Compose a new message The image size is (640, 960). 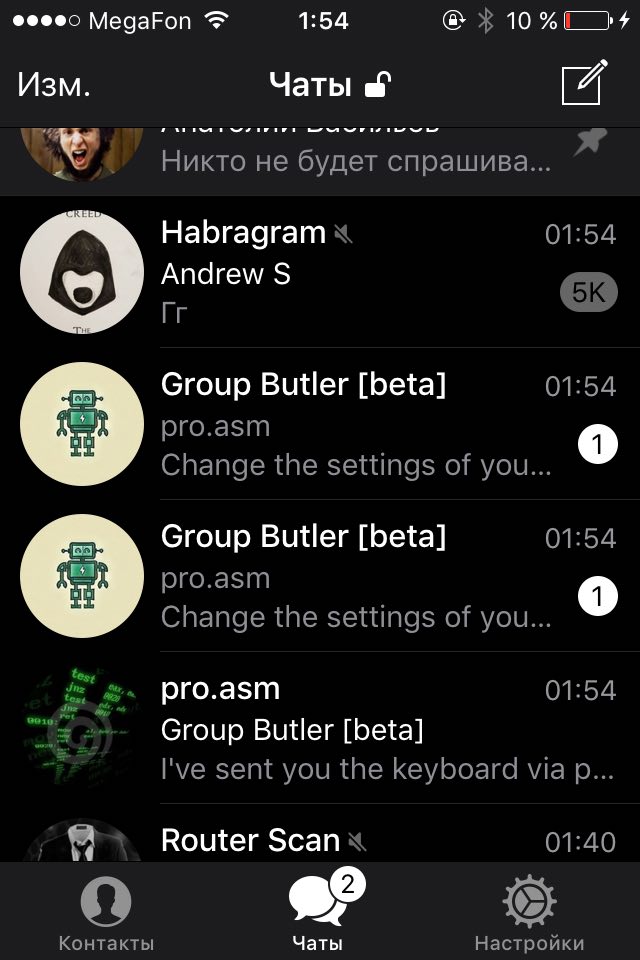pyautogui.click(x=584, y=84)
